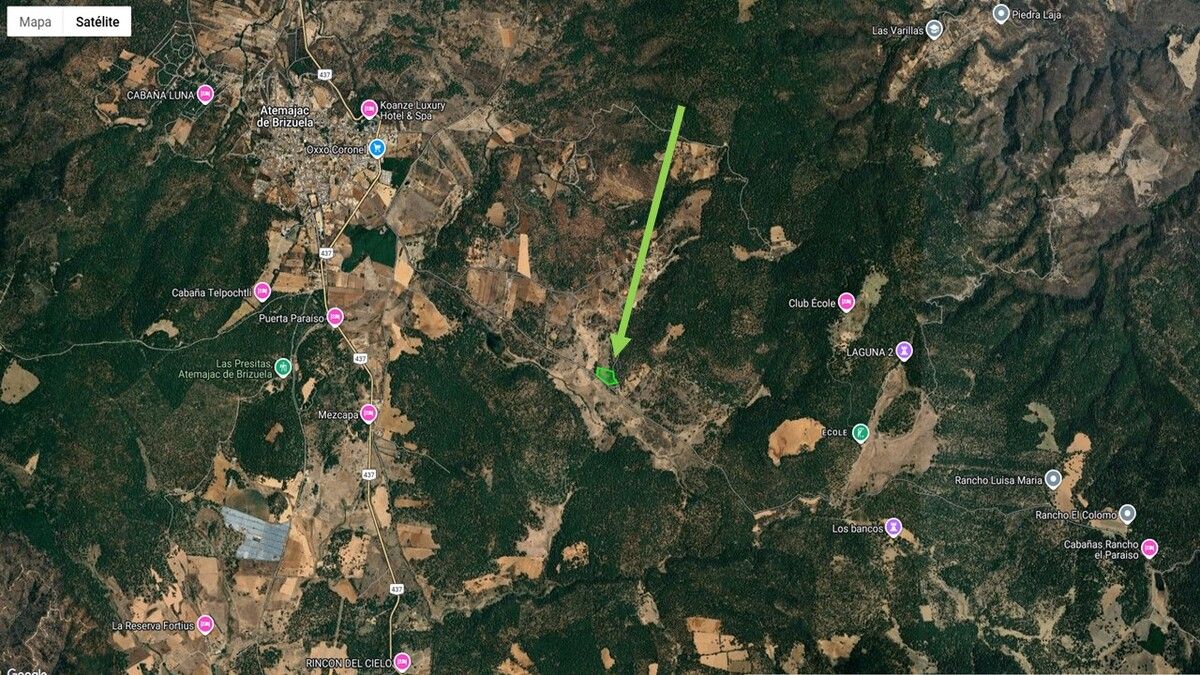Screen dimensions: 1200x675
Task: Open the Cabañas Rancho el Paraíso marker
Action: click(x=1149, y=547)
